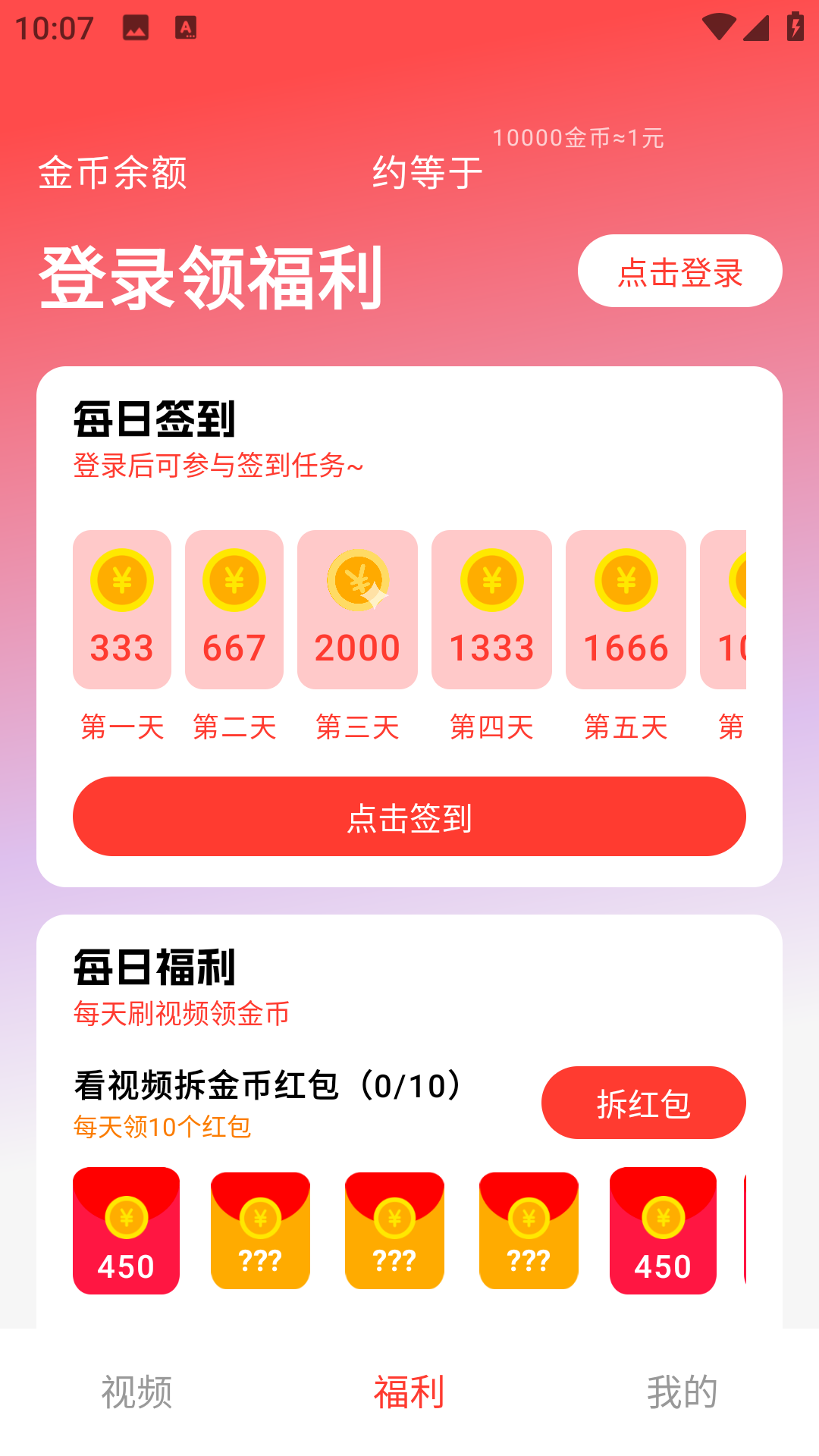The width and height of the screenshot is (819, 1456).
Task: Tap the 金币余额 balance label
Action: (x=114, y=171)
